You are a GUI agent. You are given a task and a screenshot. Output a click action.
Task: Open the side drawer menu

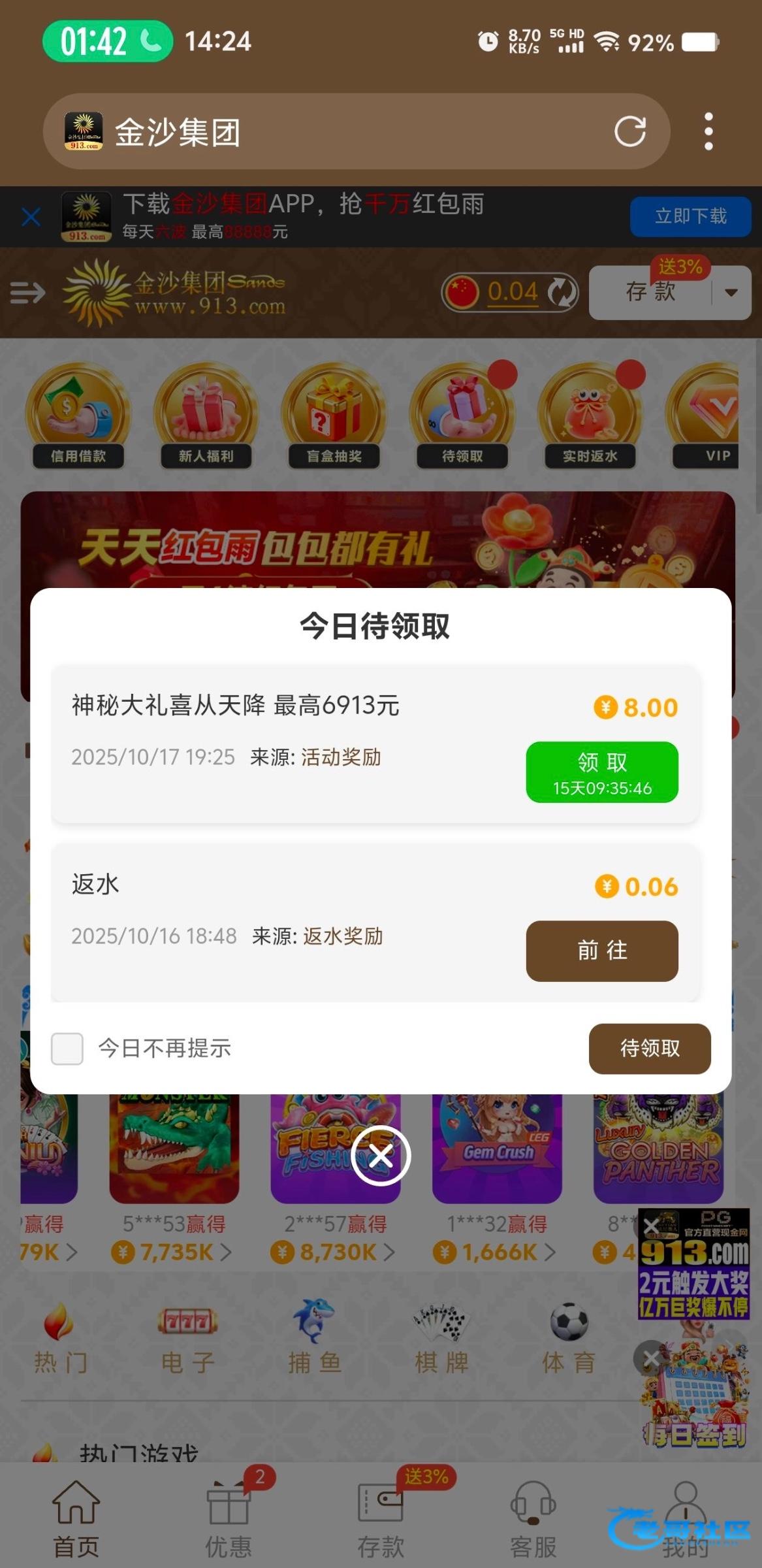pos(27,293)
